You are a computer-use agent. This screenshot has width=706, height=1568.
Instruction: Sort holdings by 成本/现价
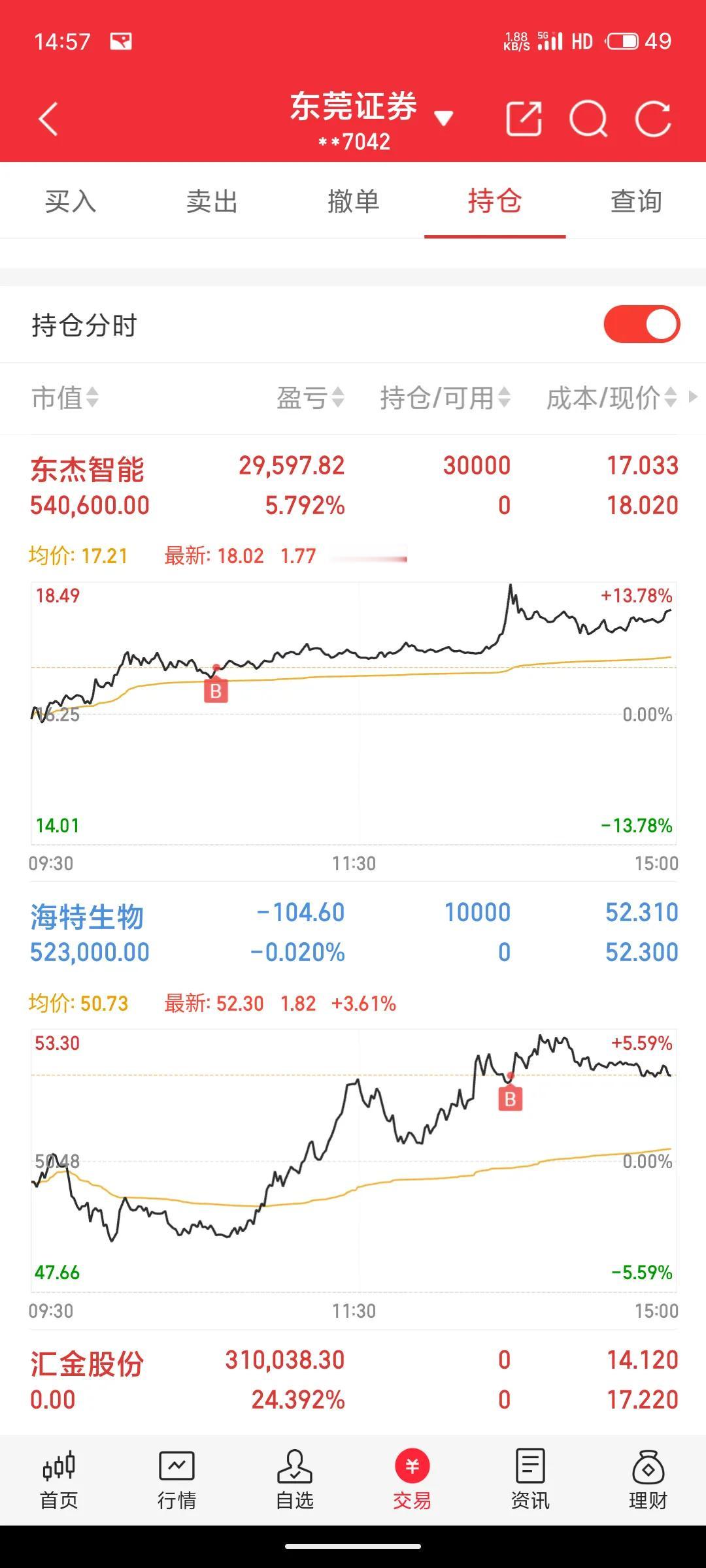tap(612, 397)
